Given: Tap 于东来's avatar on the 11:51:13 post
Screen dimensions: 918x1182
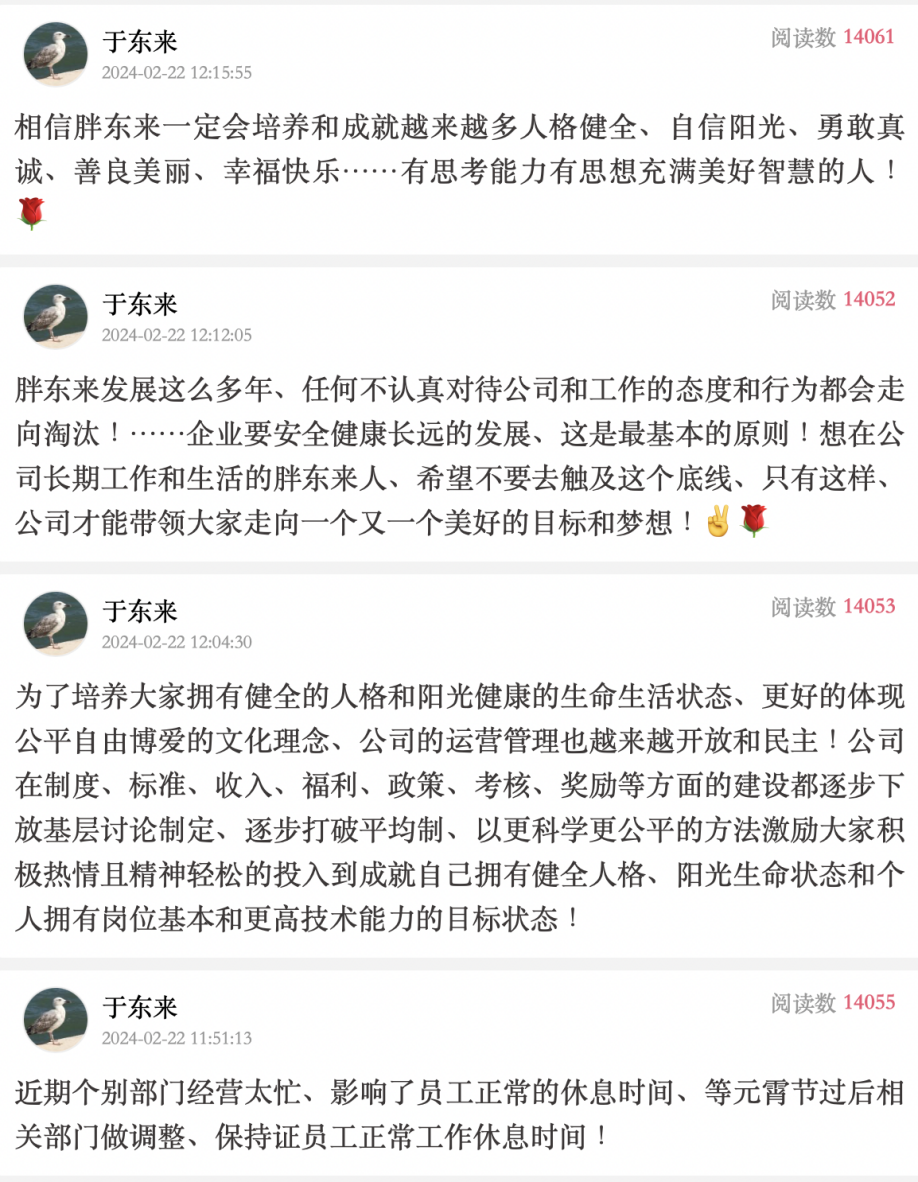Looking at the screenshot, I should pyautogui.click(x=55, y=1019).
